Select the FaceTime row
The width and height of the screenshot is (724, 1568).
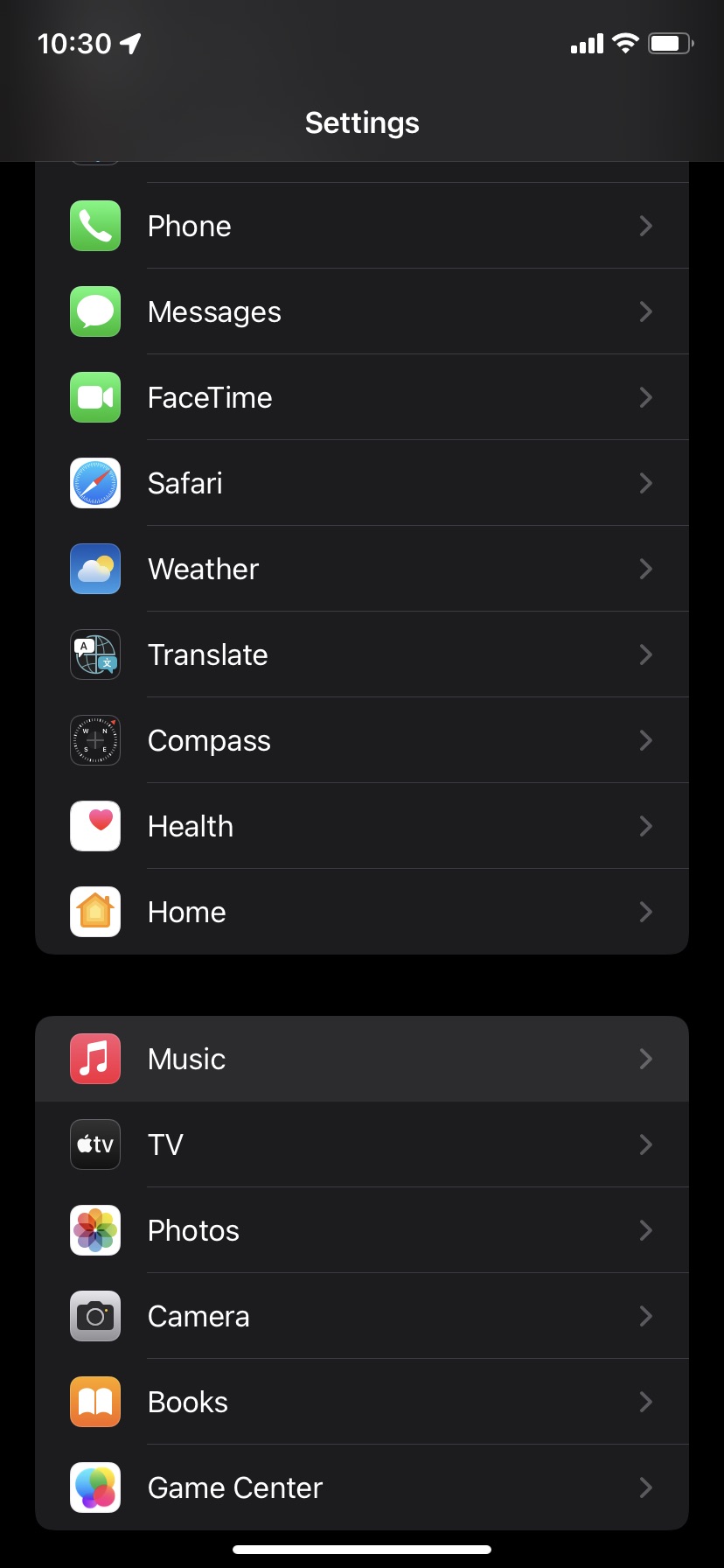click(362, 397)
